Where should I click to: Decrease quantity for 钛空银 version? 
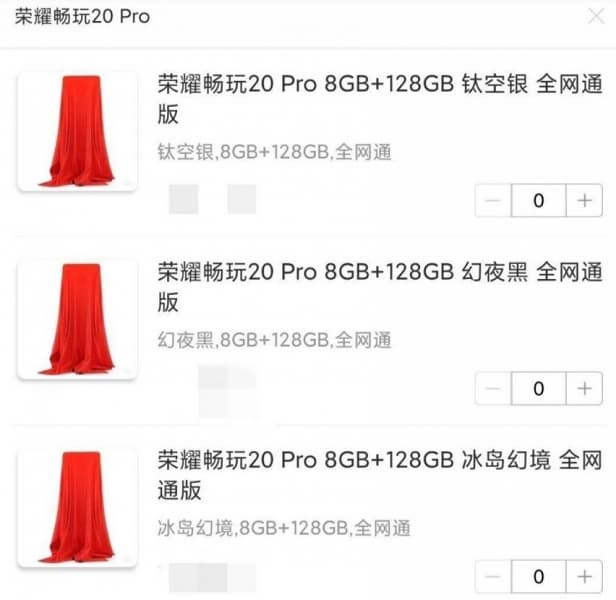click(493, 200)
